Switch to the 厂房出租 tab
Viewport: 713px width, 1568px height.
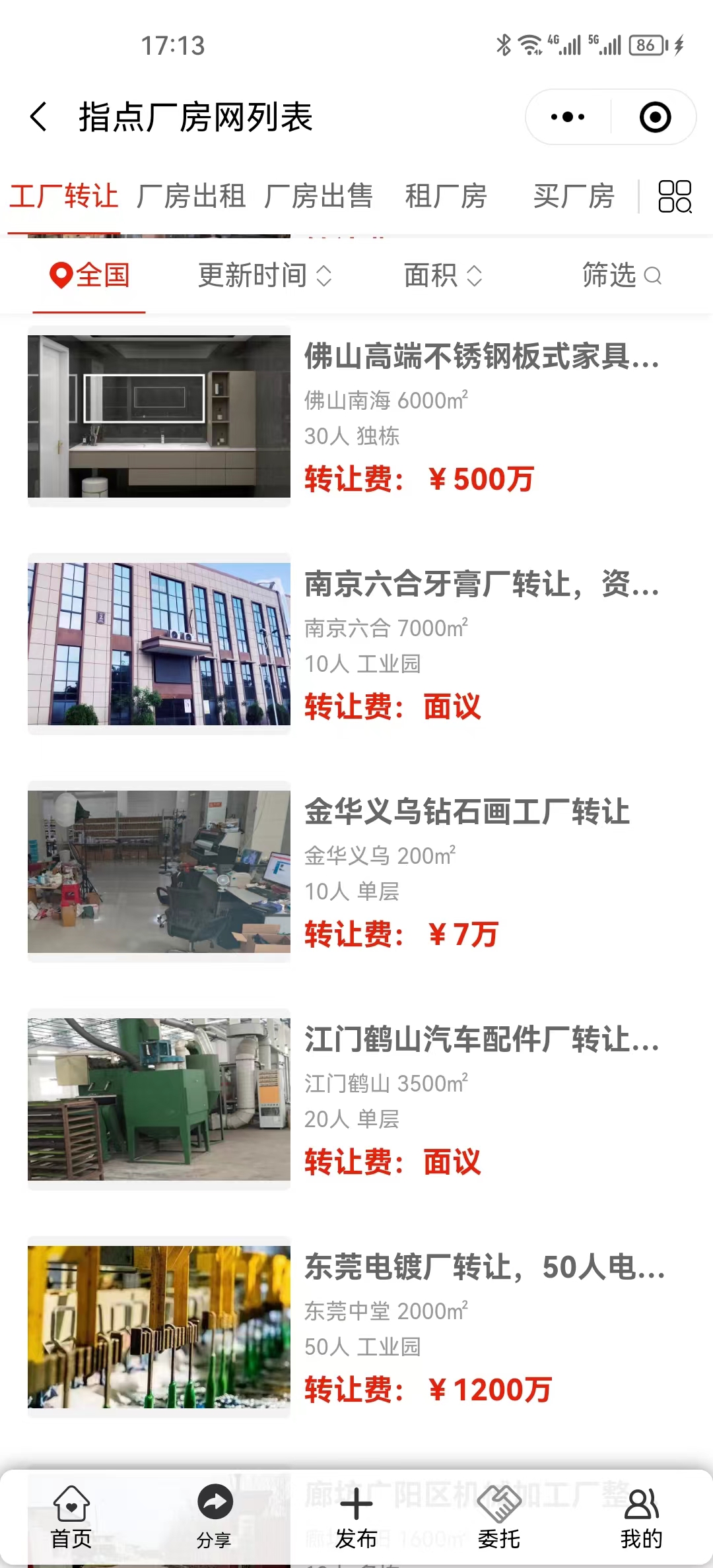coord(191,196)
